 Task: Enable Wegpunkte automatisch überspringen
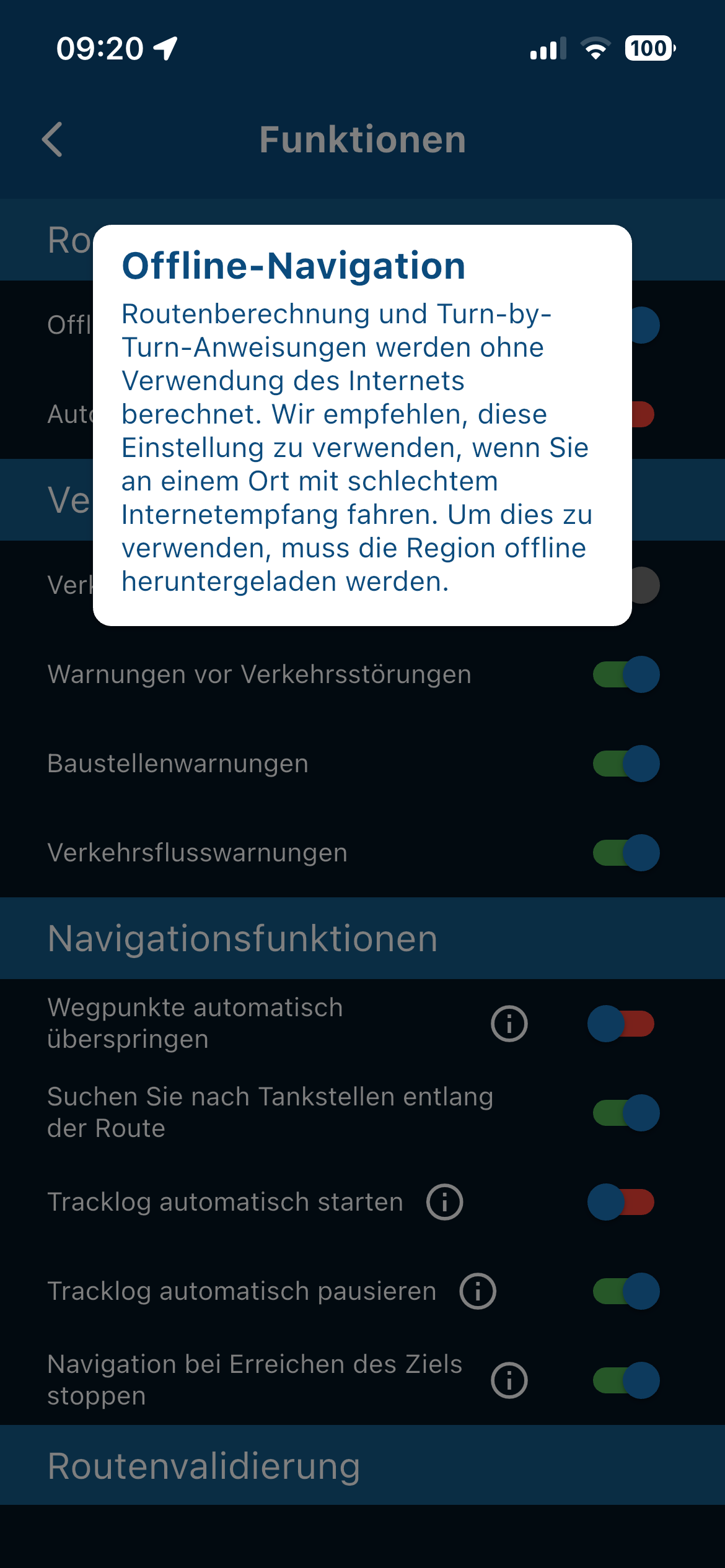[x=622, y=1024]
